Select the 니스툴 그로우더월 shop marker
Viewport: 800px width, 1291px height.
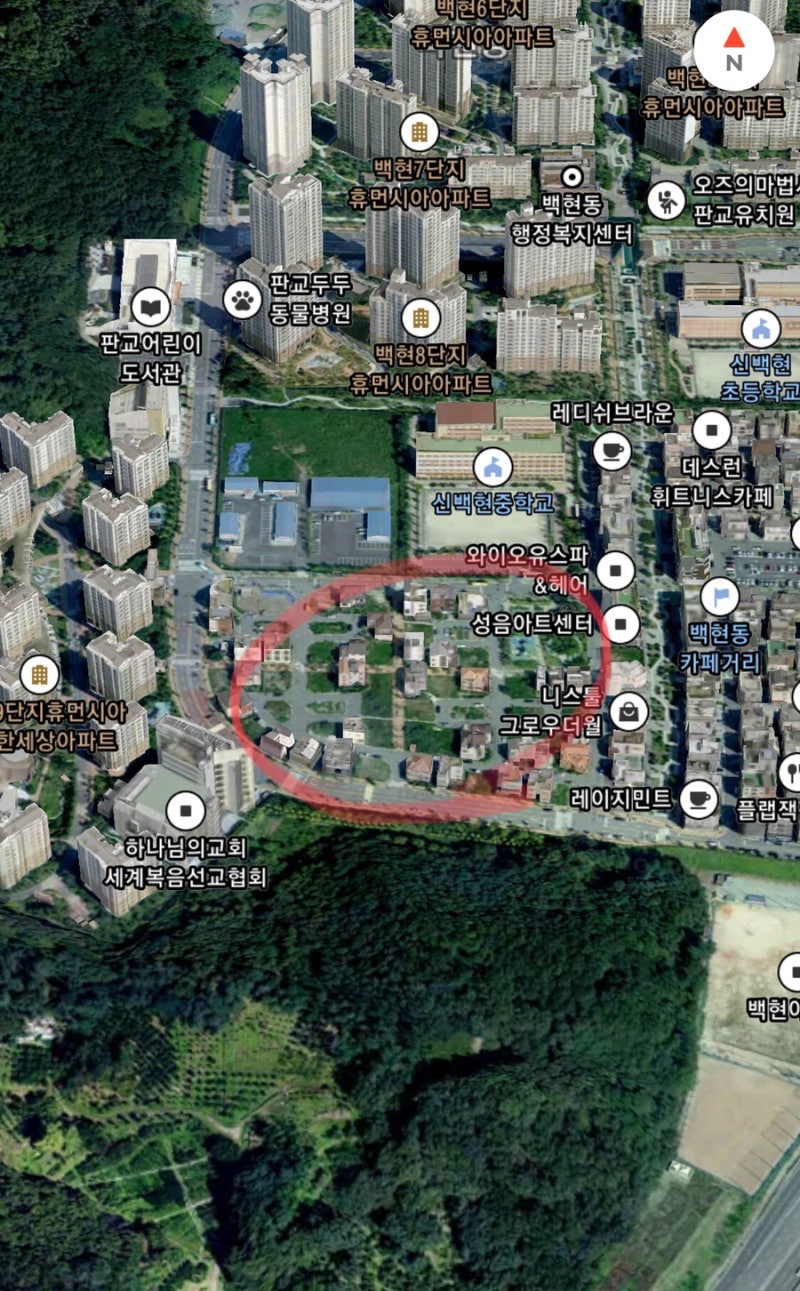click(629, 711)
